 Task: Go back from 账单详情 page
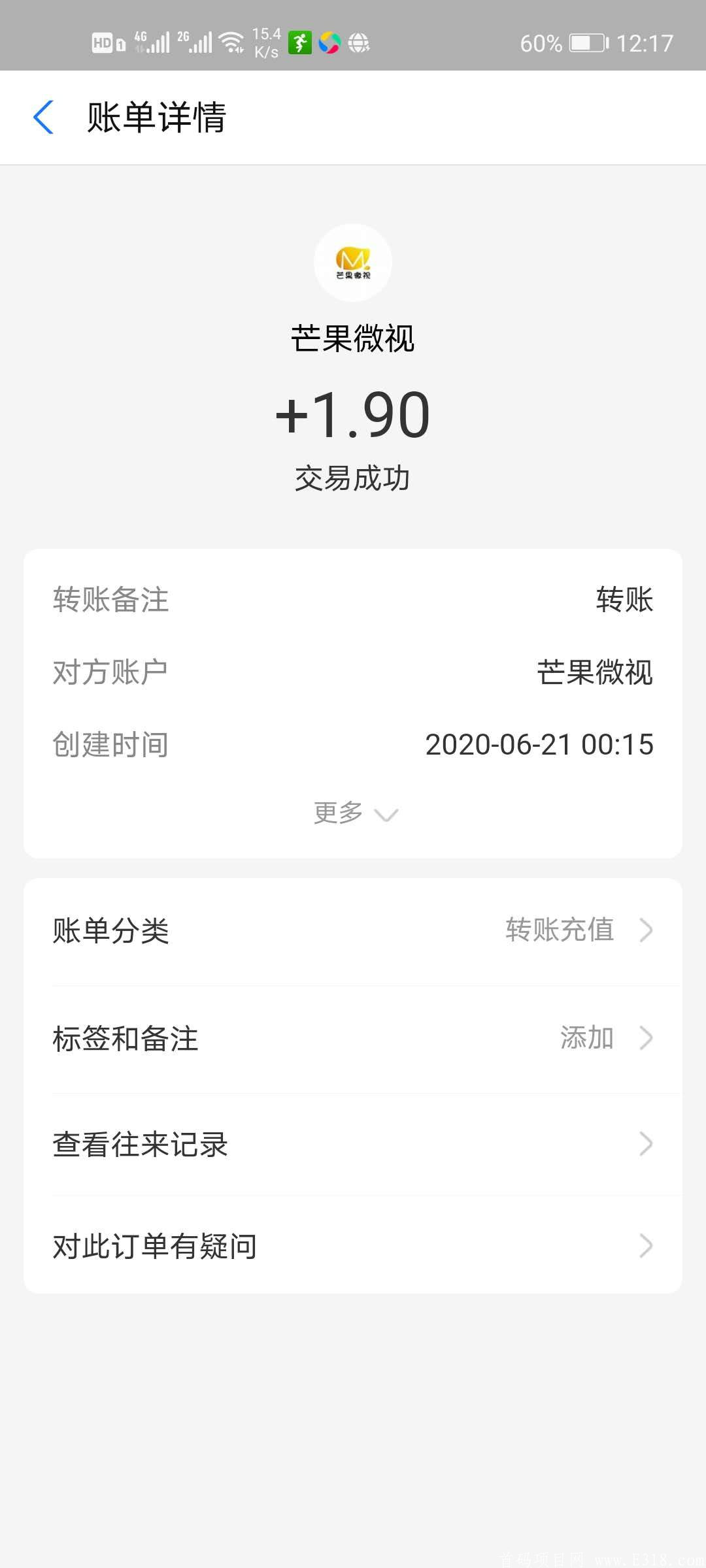click(x=43, y=118)
